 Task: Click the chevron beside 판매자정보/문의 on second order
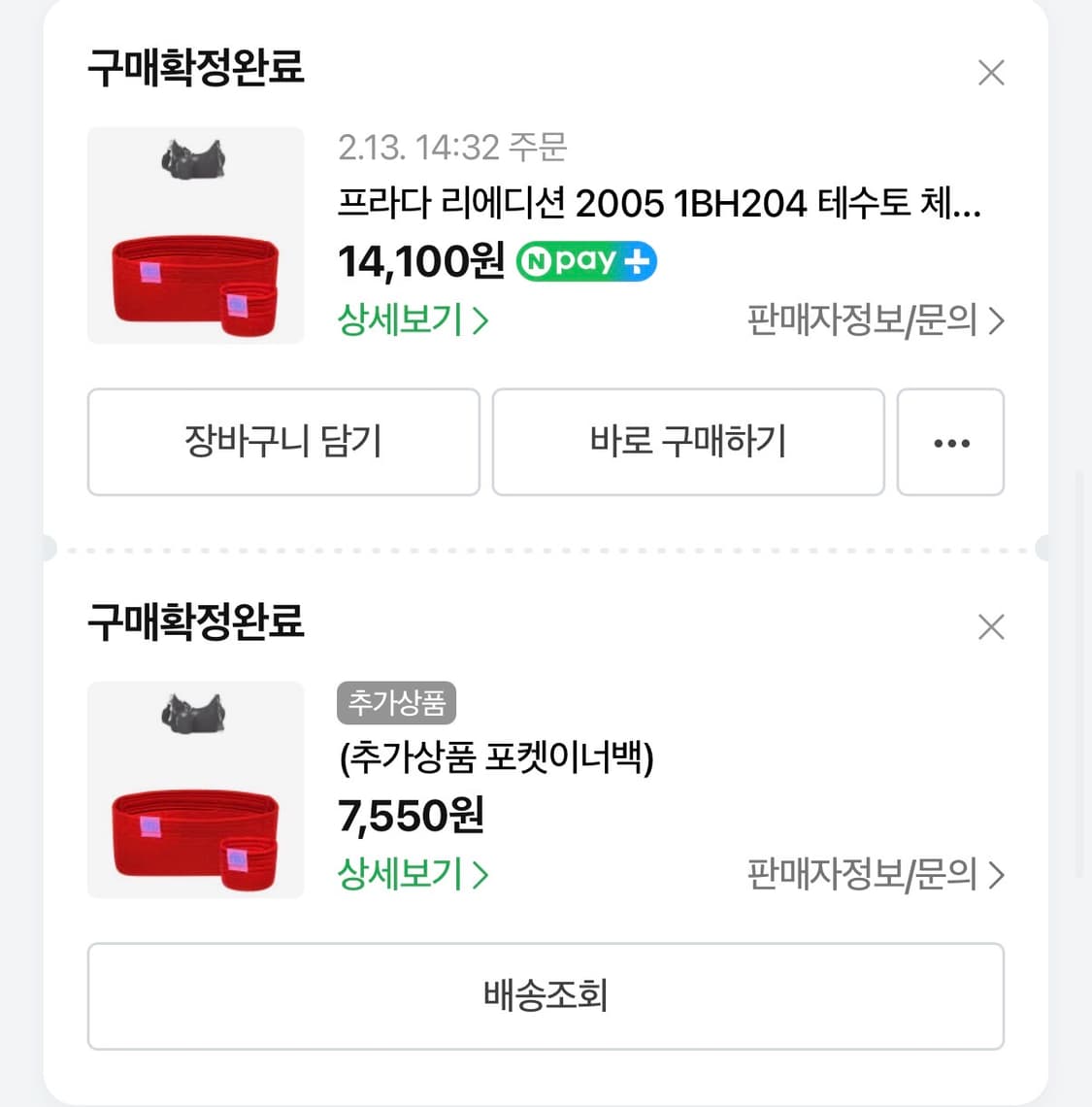point(995,874)
